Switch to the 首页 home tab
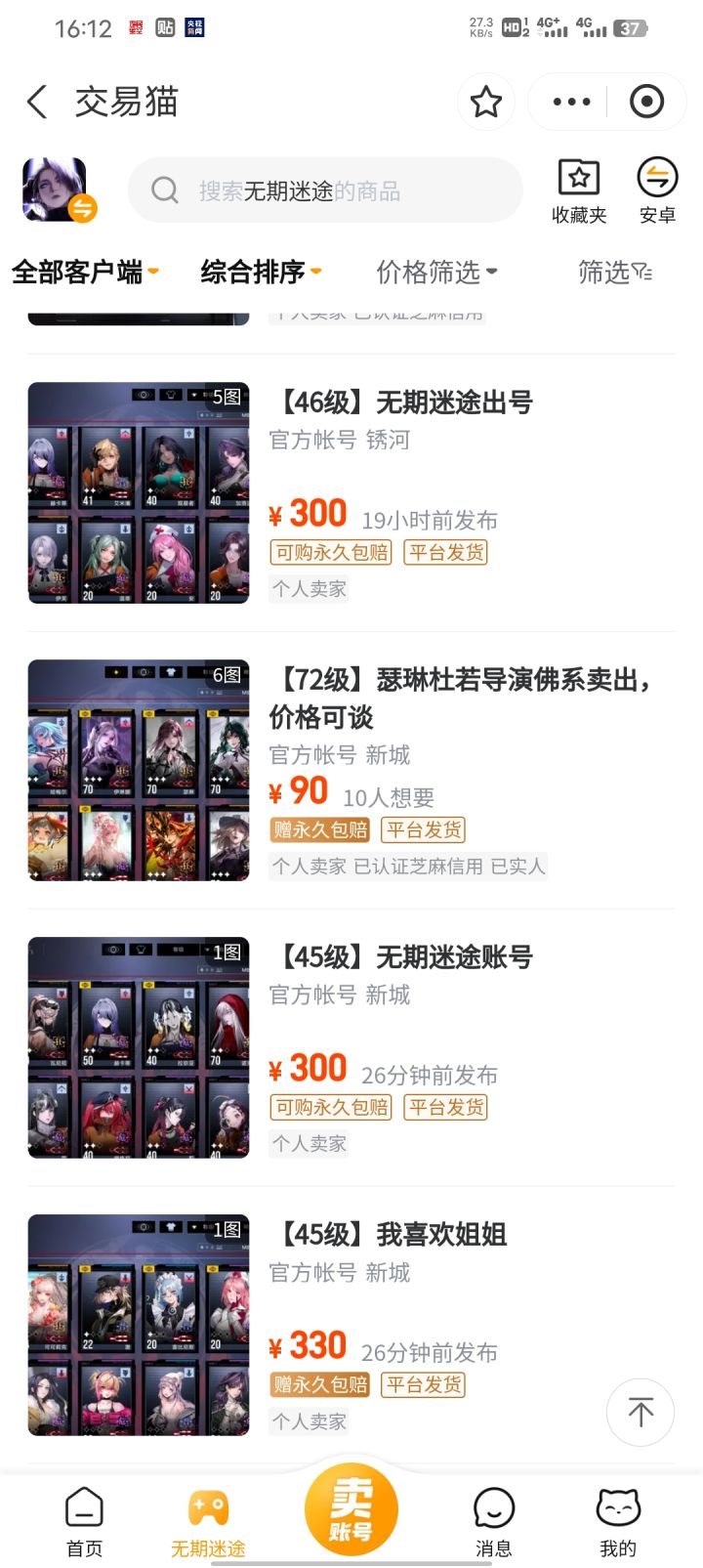The width and height of the screenshot is (703, 1568). click(x=84, y=1522)
